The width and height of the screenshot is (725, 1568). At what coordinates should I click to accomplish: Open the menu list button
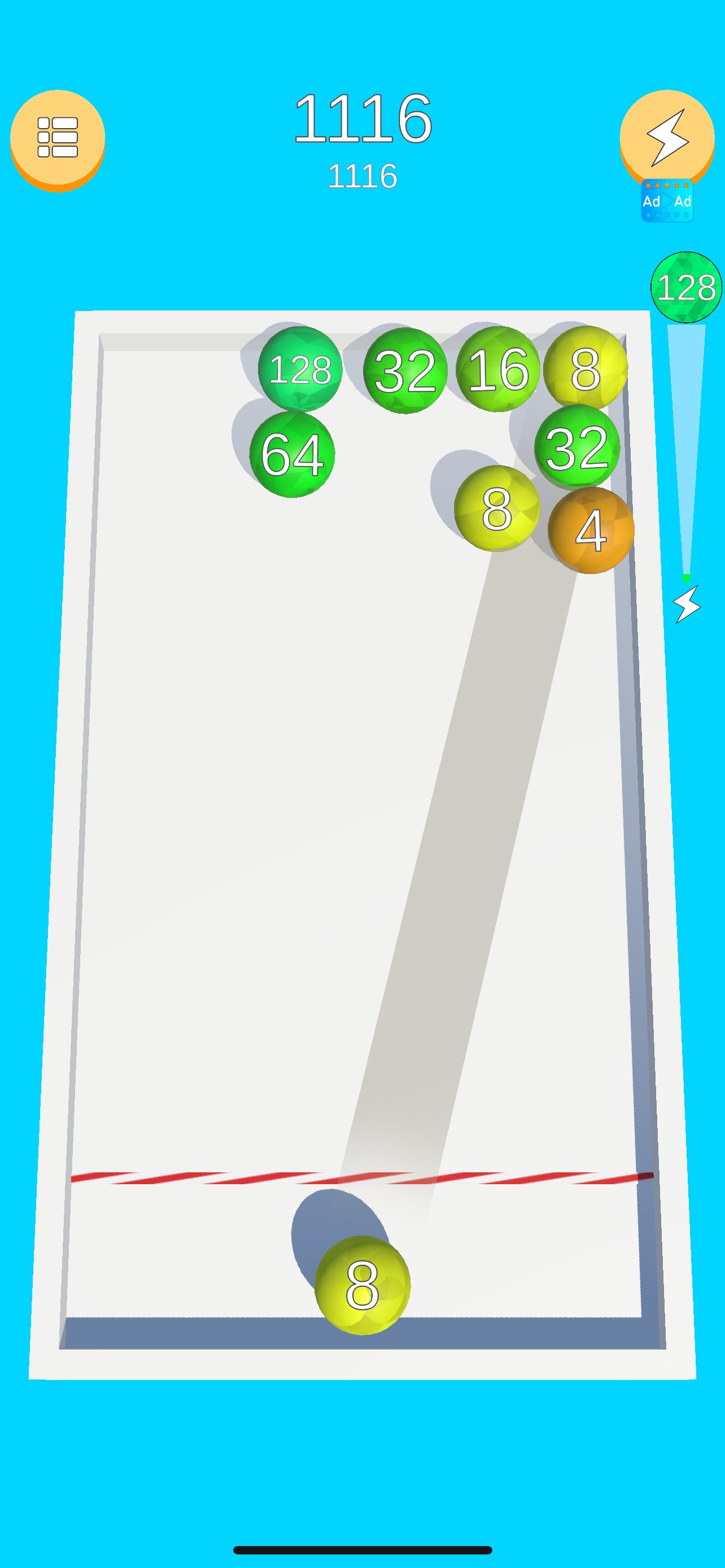(x=58, y=139)
